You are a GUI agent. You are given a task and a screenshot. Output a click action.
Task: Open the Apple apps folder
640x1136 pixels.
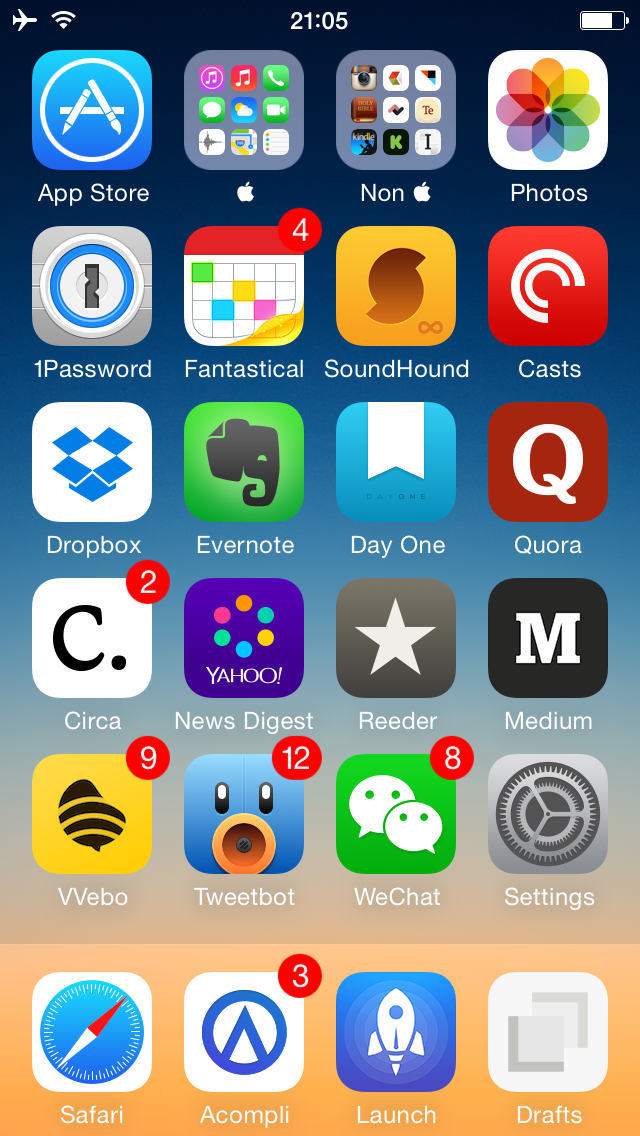[x=244, y=110]
